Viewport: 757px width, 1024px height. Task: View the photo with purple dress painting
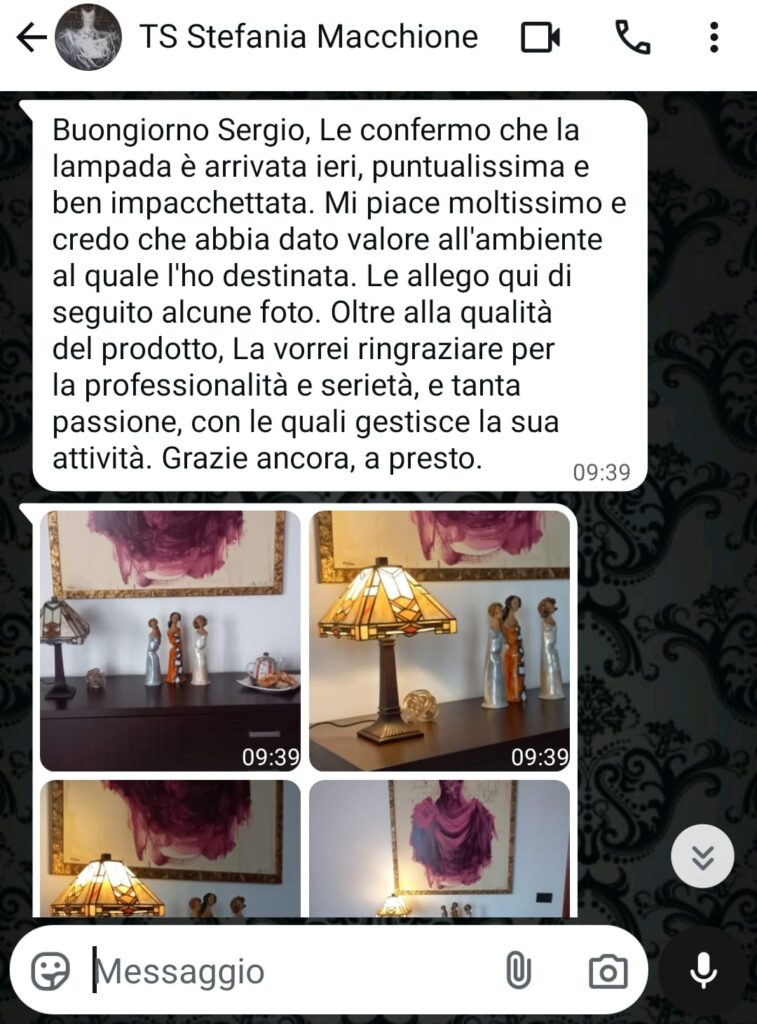[x=439, y=848]
